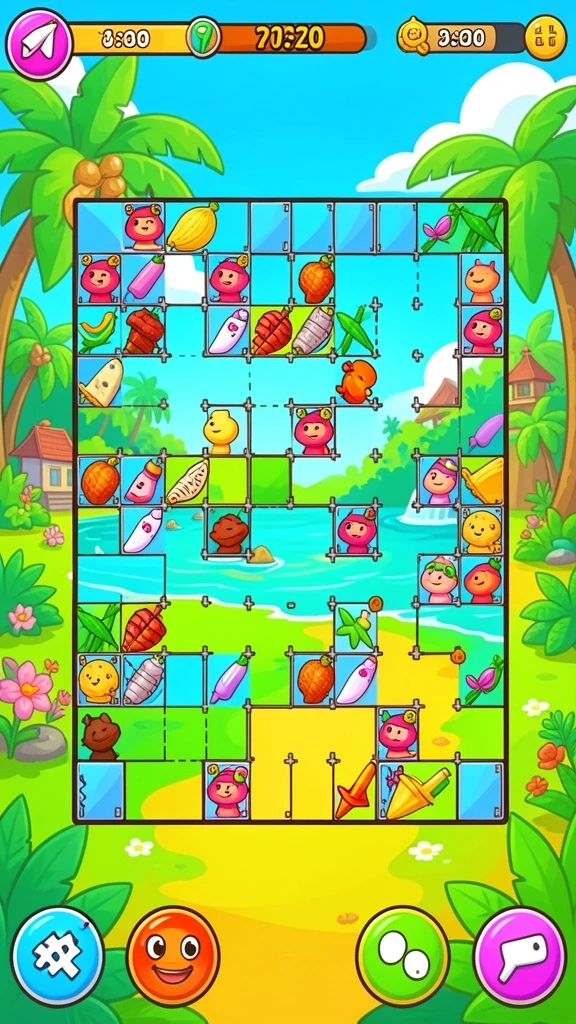Tap the blue puzzle booster button
This screenshot has height=1024, width=576.
[x=57, y=956]
